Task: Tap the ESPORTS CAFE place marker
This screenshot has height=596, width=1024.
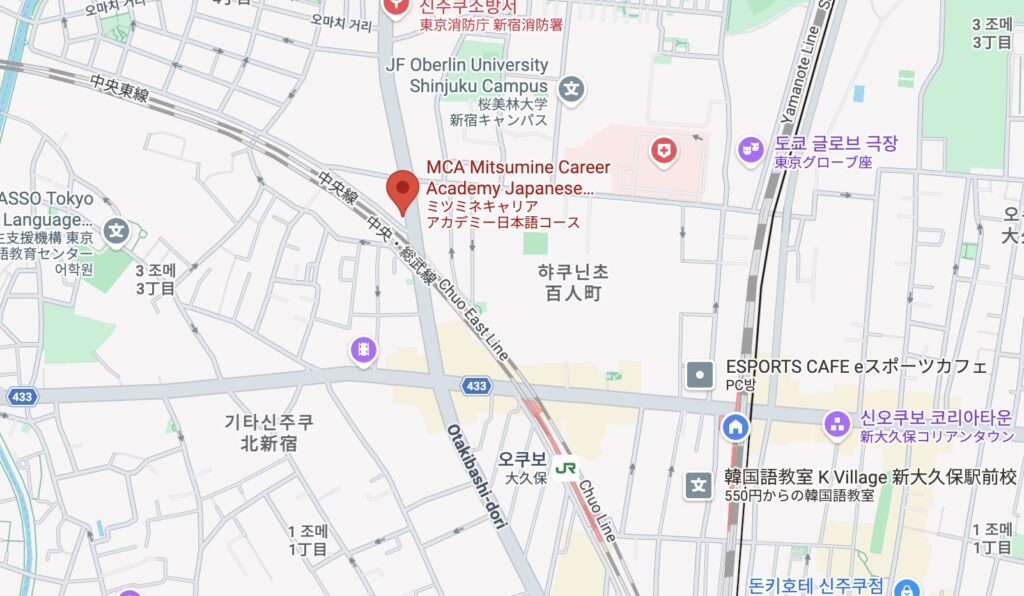Action: (x=700, y=376)
